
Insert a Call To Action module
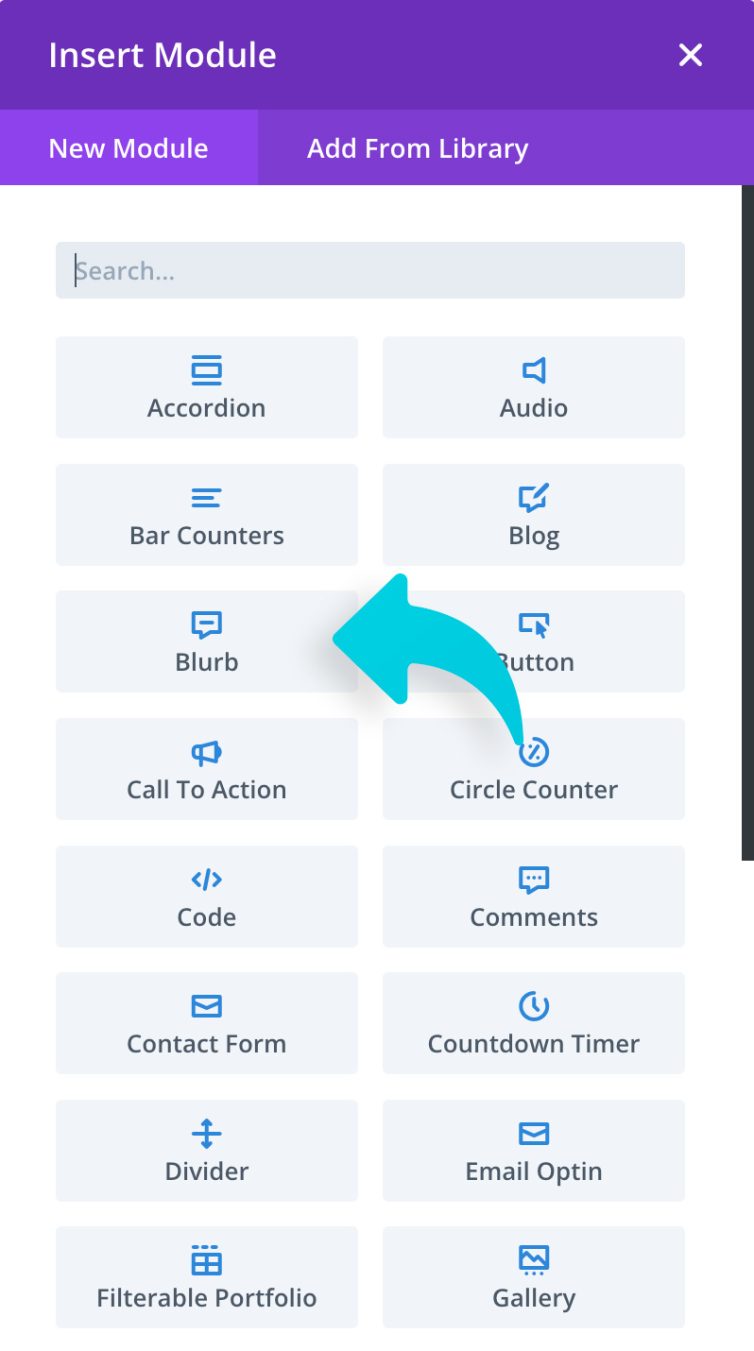coord(207,768)
